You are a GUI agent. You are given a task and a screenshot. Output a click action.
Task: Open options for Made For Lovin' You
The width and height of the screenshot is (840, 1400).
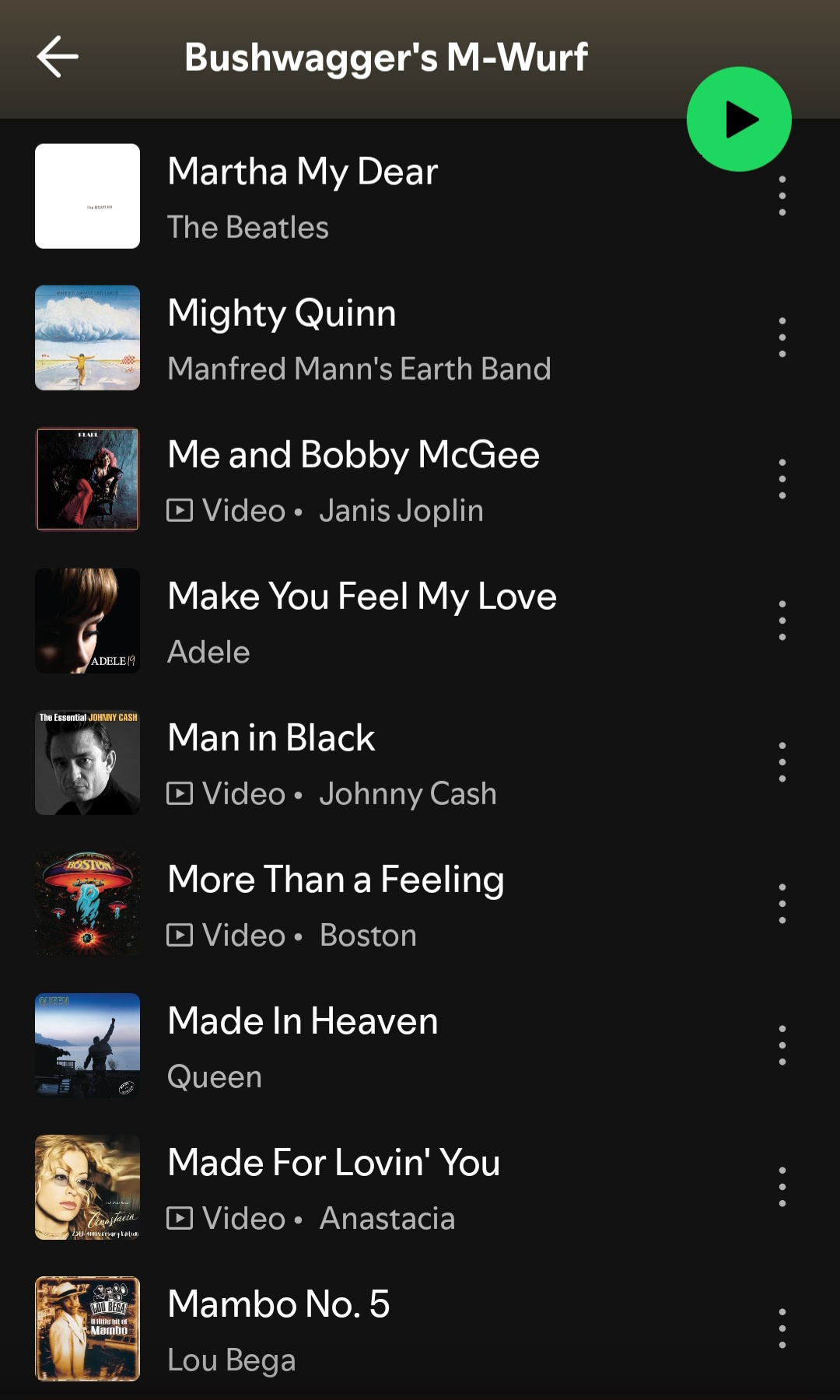coord(782,1187)
